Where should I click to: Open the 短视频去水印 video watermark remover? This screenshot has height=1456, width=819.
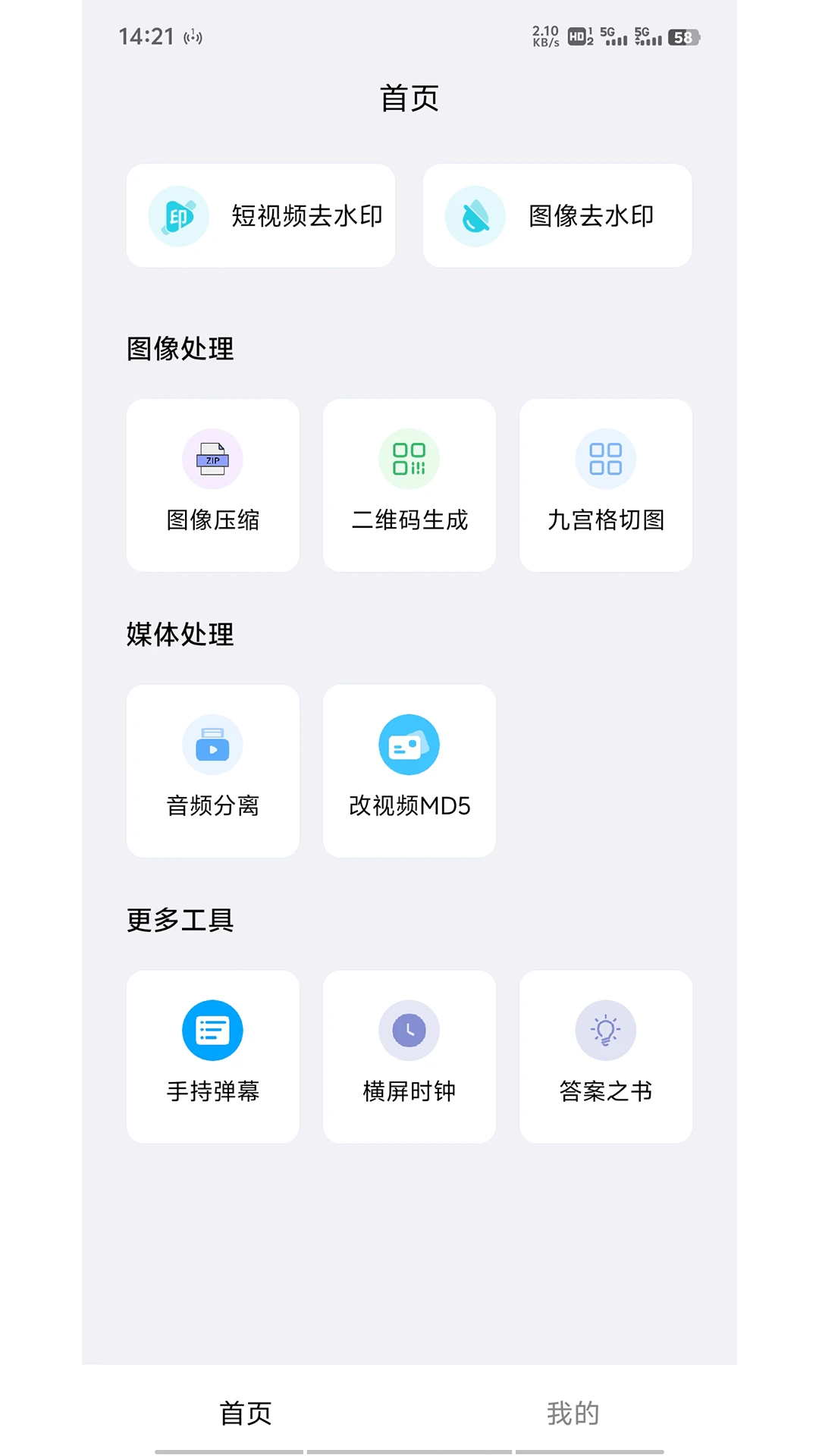click(x=261, y=215)
